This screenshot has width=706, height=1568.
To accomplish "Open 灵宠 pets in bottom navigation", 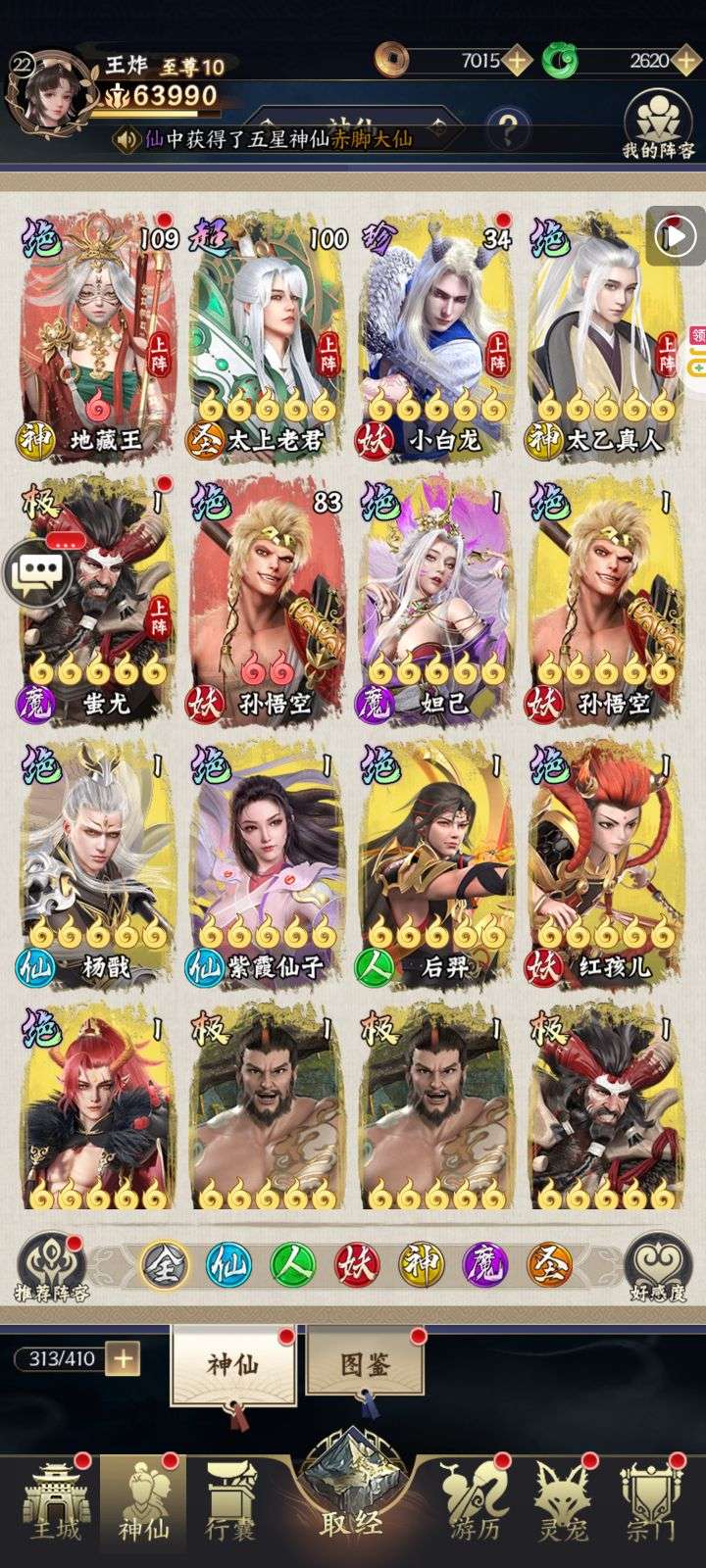I will pyautogui.click(x=562, y=1502).
